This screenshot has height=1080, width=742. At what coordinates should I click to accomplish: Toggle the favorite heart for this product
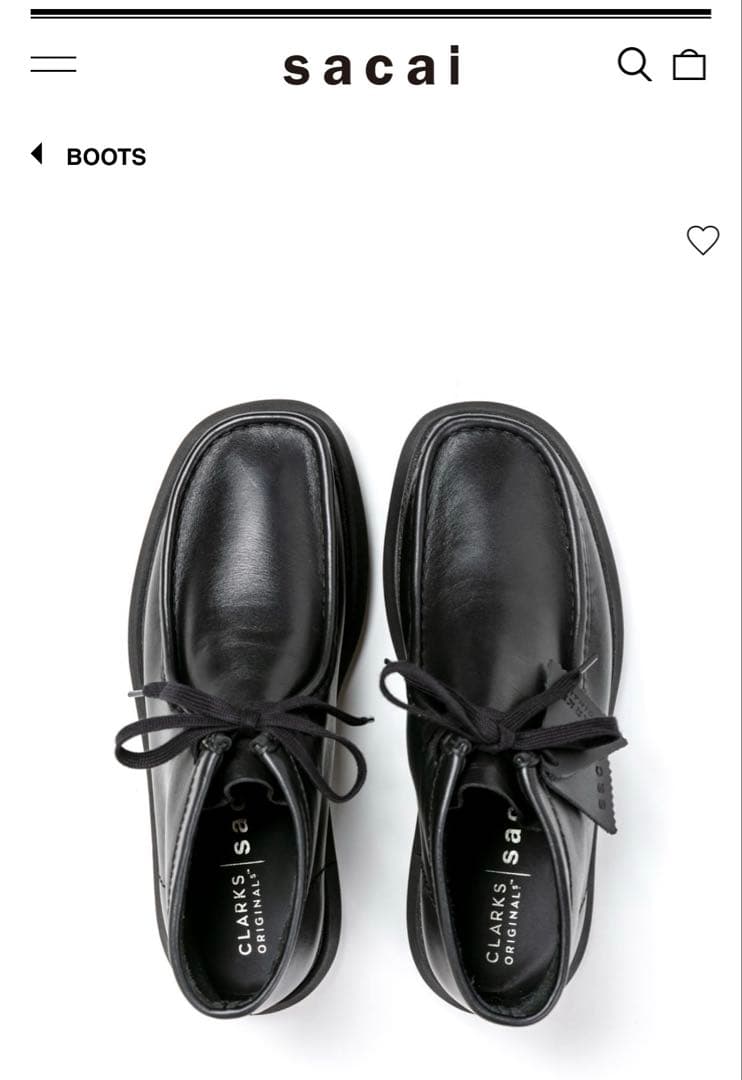point(705,240)
